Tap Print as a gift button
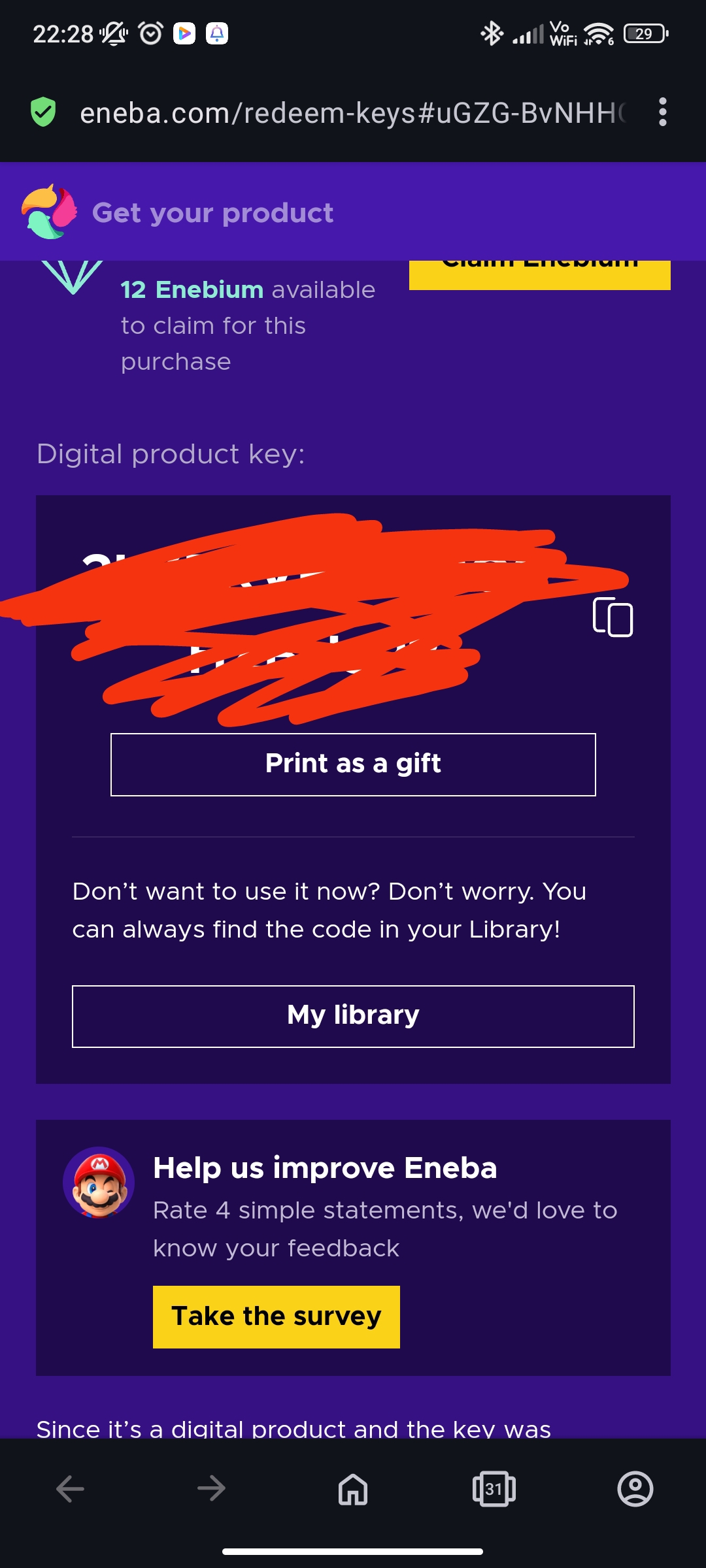The height and width of the screenshot is (1568, 706). tap(353, 764)
